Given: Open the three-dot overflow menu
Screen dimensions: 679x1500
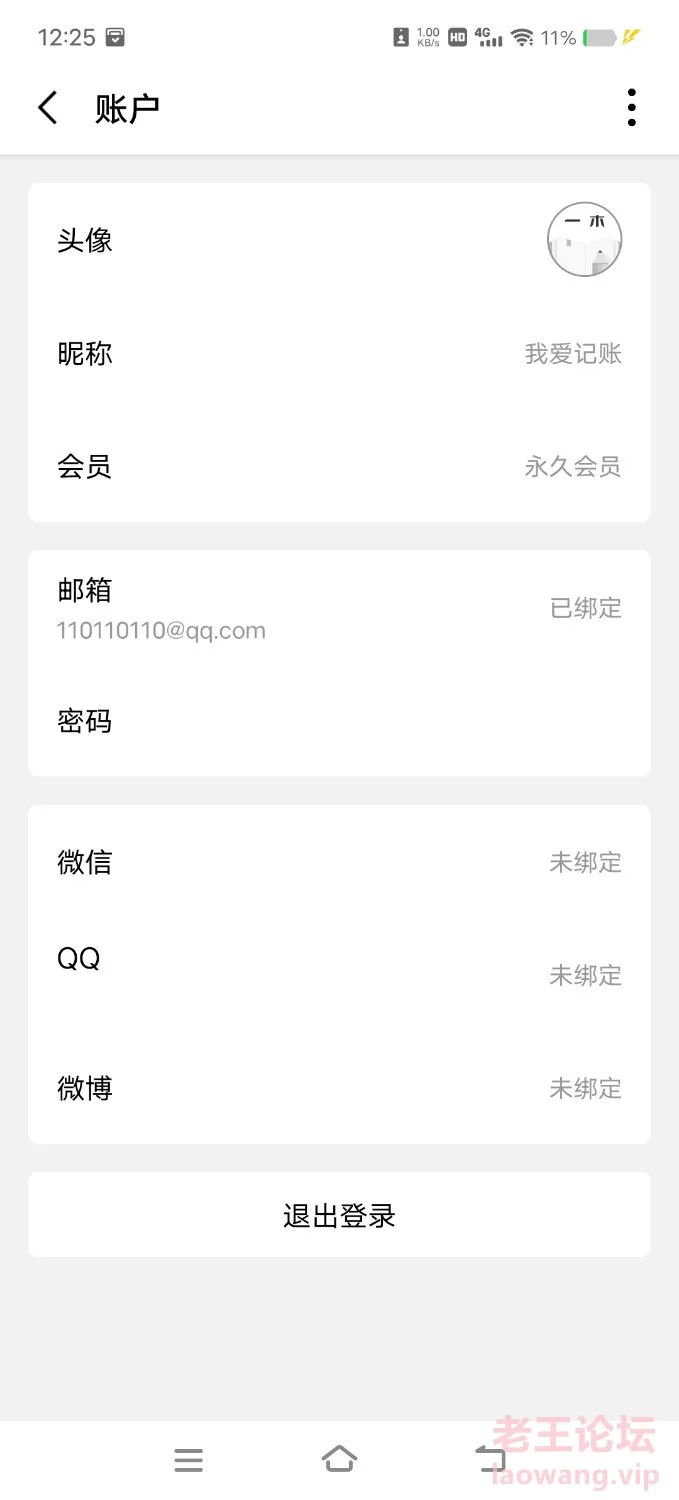Looking at the screenshot, I should point(631,107).
